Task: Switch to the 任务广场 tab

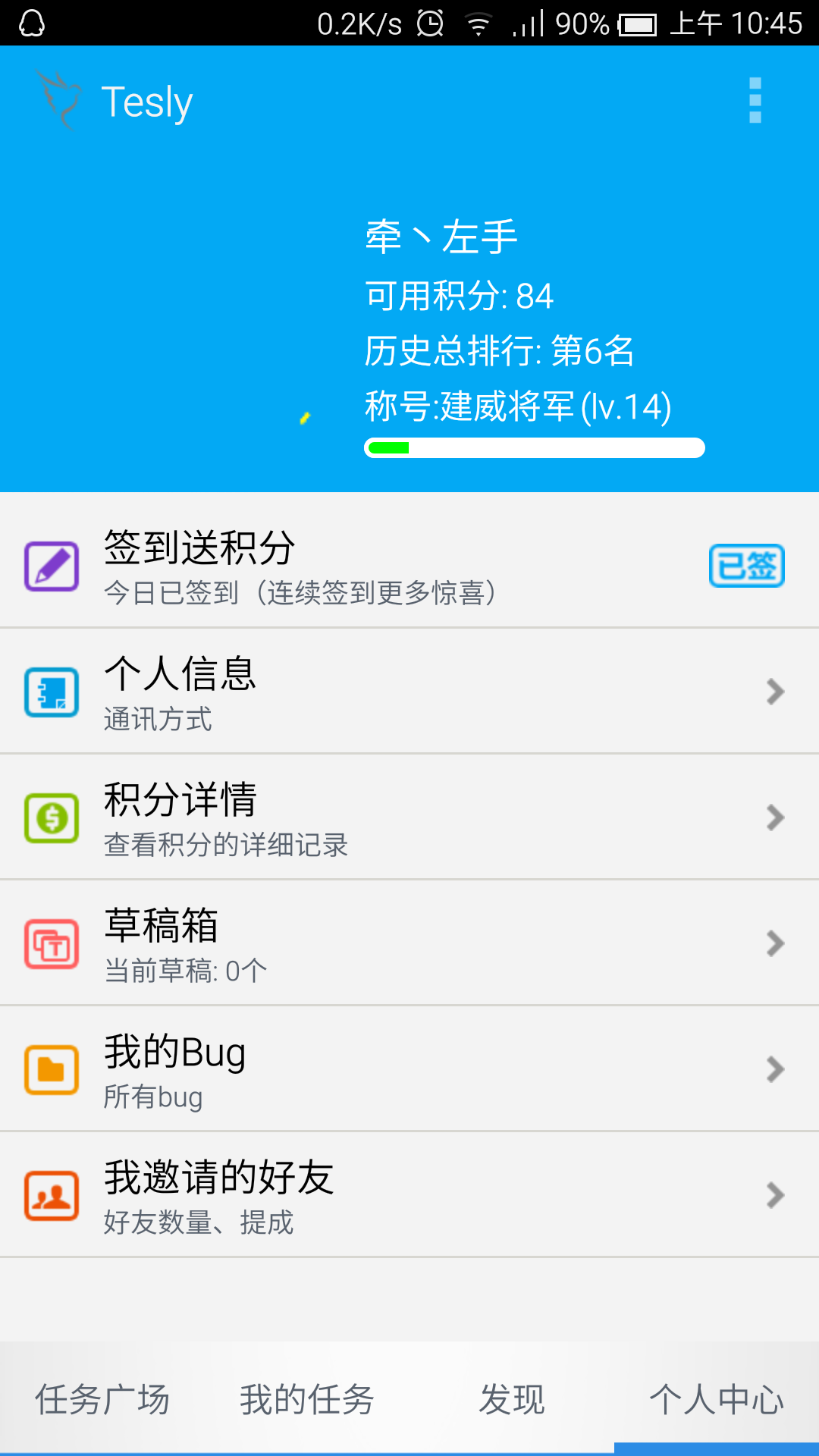Action: 102,1399
